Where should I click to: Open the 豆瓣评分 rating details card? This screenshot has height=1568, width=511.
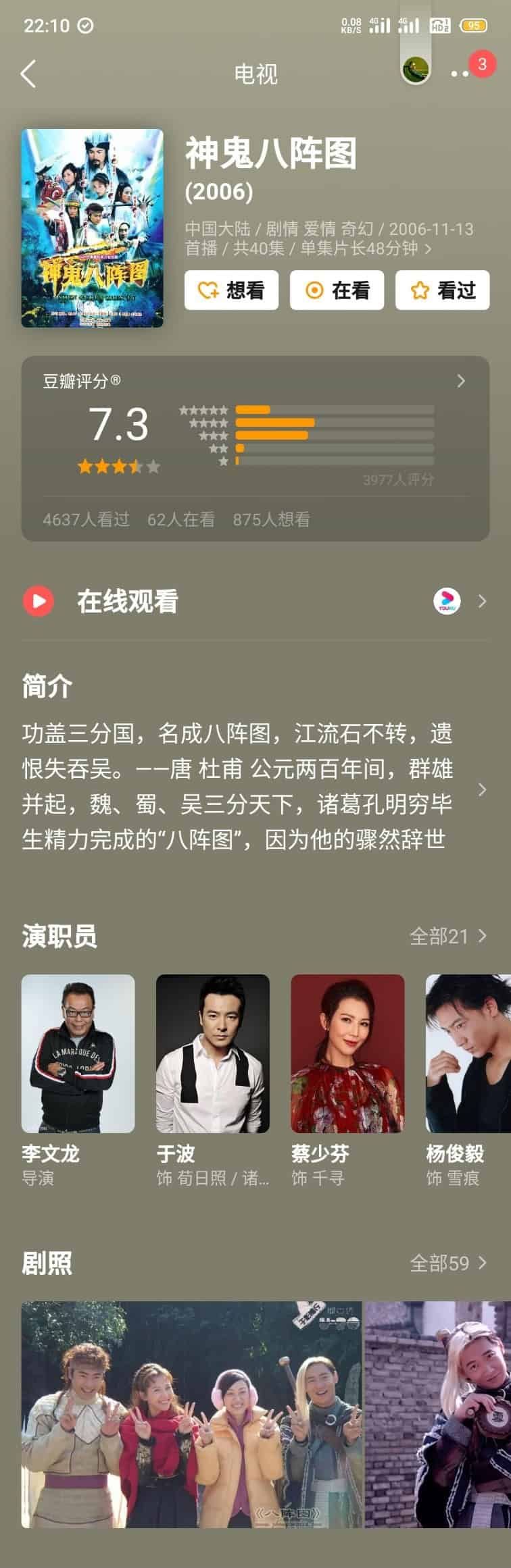tap(255, 448)
